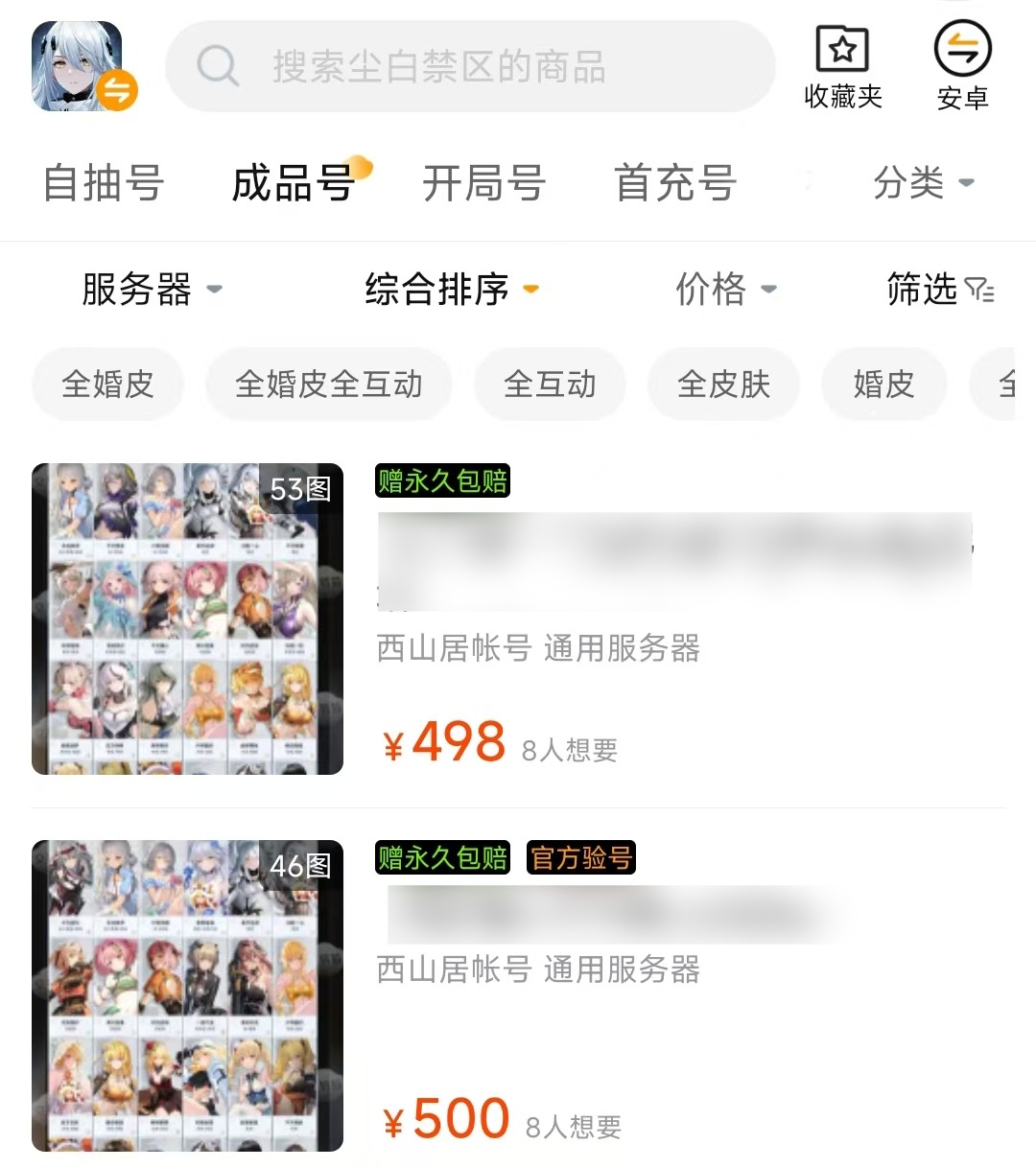Open 收藏夹 favorites folder

842,67
